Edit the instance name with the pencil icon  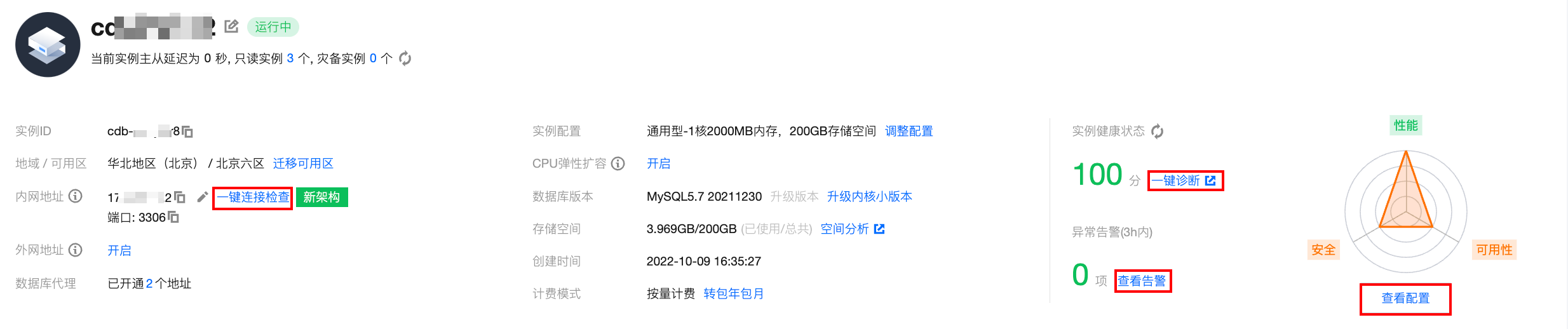[231, 27]
